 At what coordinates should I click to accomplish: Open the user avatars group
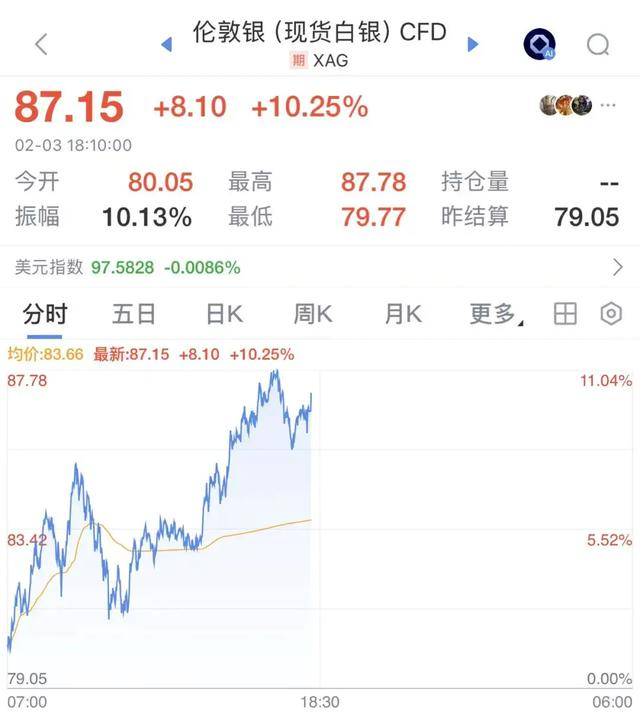[x=566, y=105]
